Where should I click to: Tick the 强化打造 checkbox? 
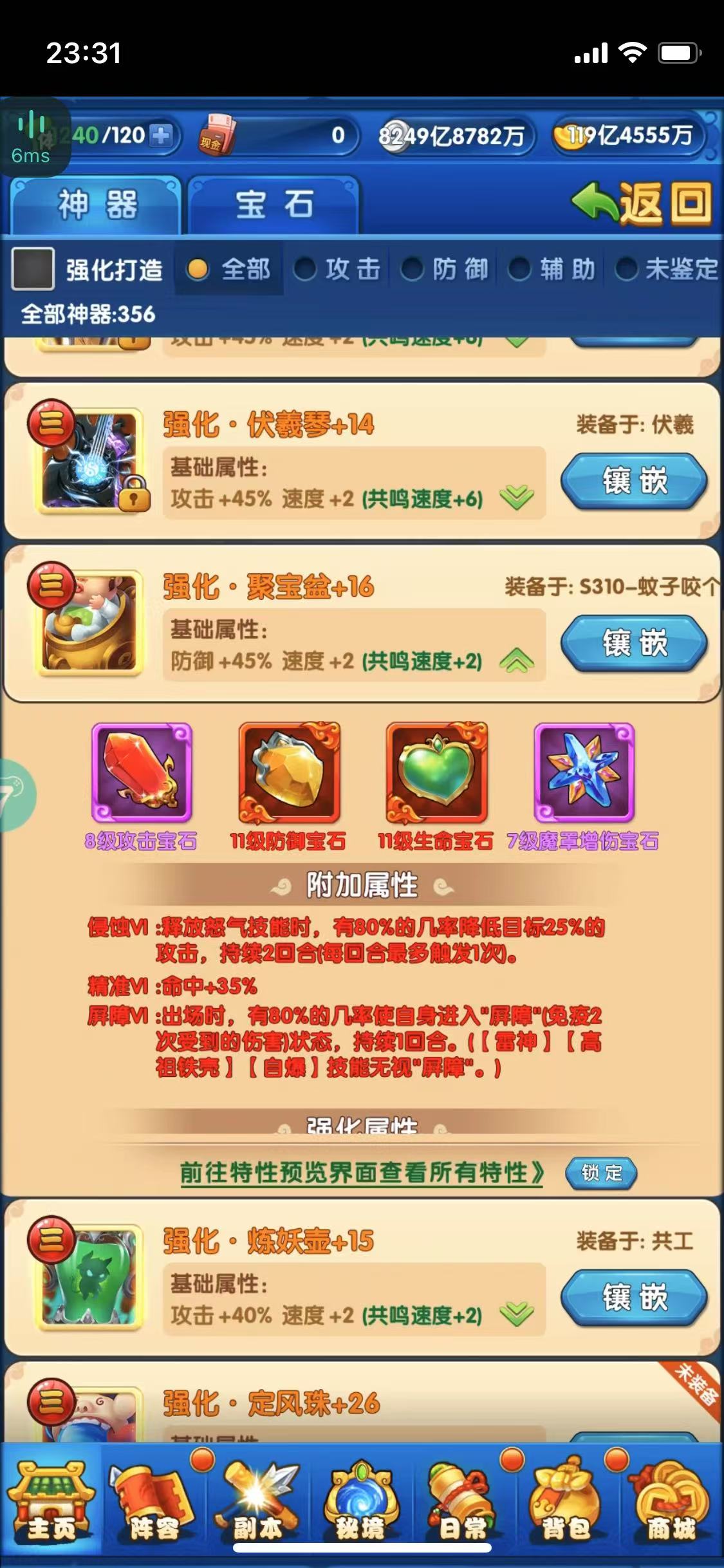[x=32, y=268]
